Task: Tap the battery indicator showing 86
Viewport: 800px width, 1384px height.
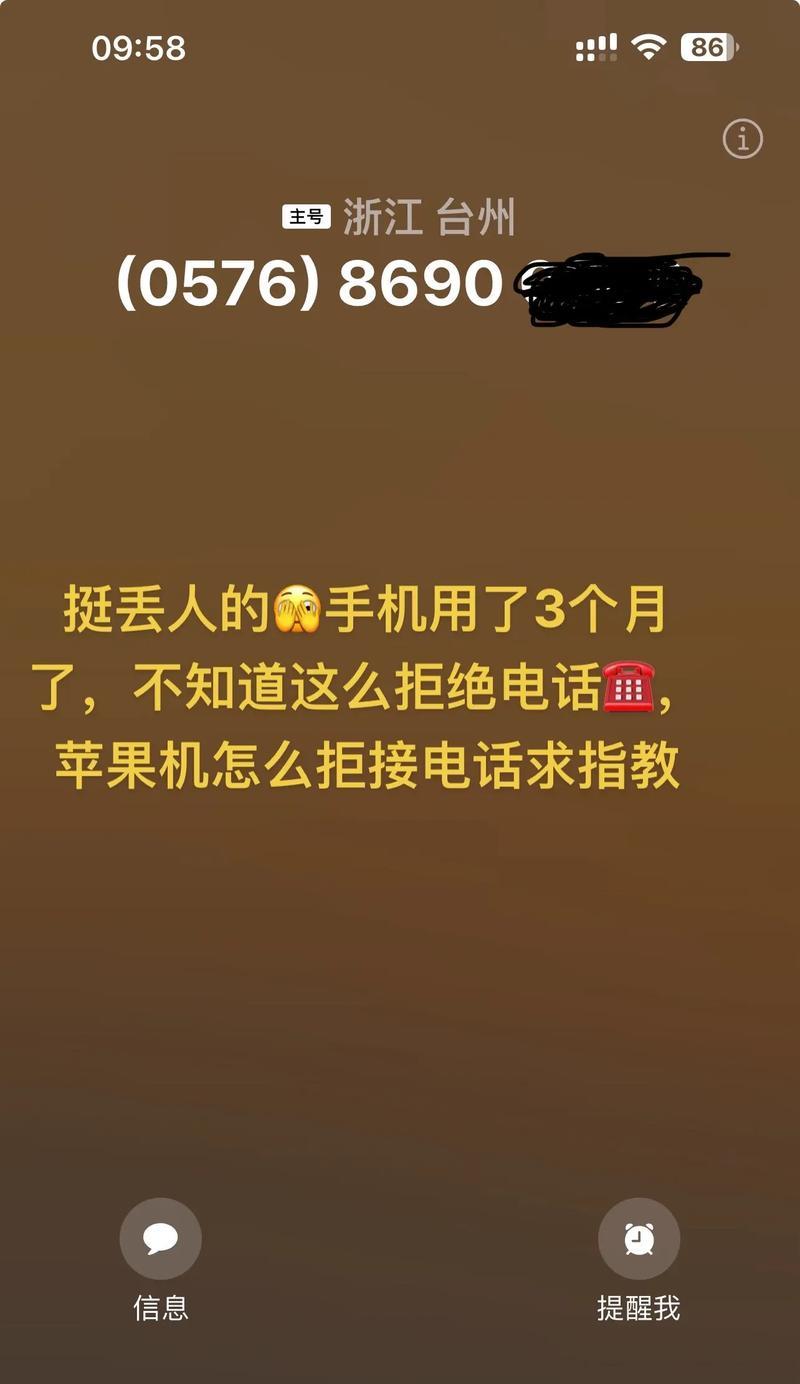Action: coord(706,45)
